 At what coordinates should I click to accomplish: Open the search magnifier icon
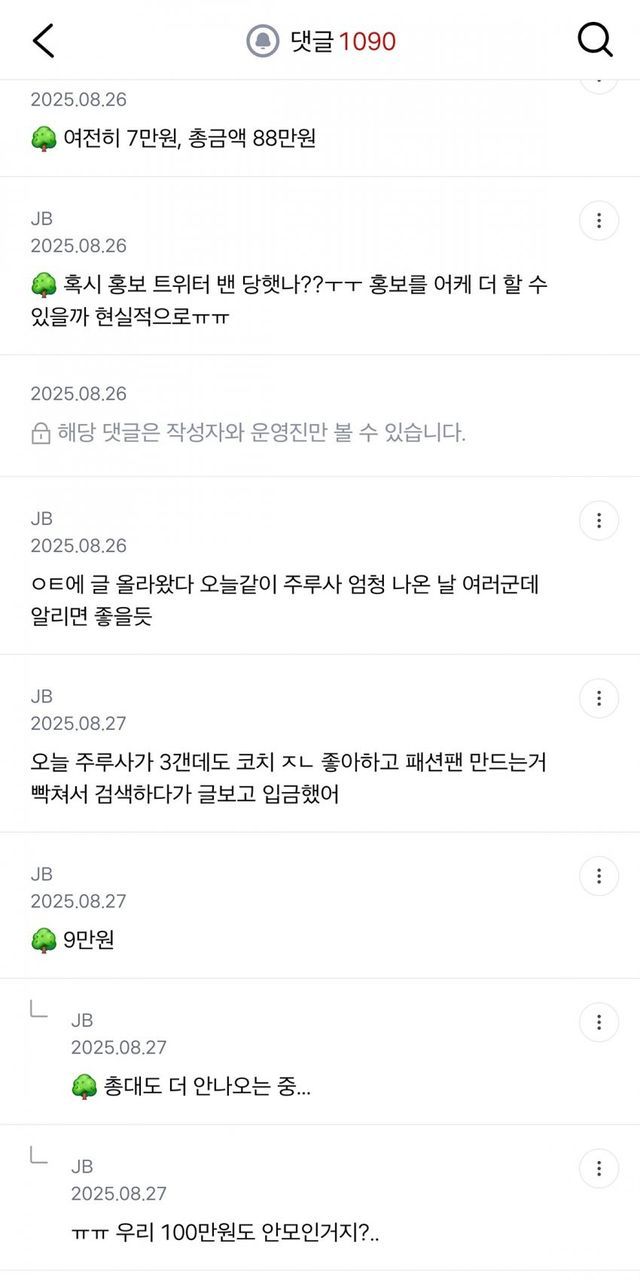(x=595, y=41)
